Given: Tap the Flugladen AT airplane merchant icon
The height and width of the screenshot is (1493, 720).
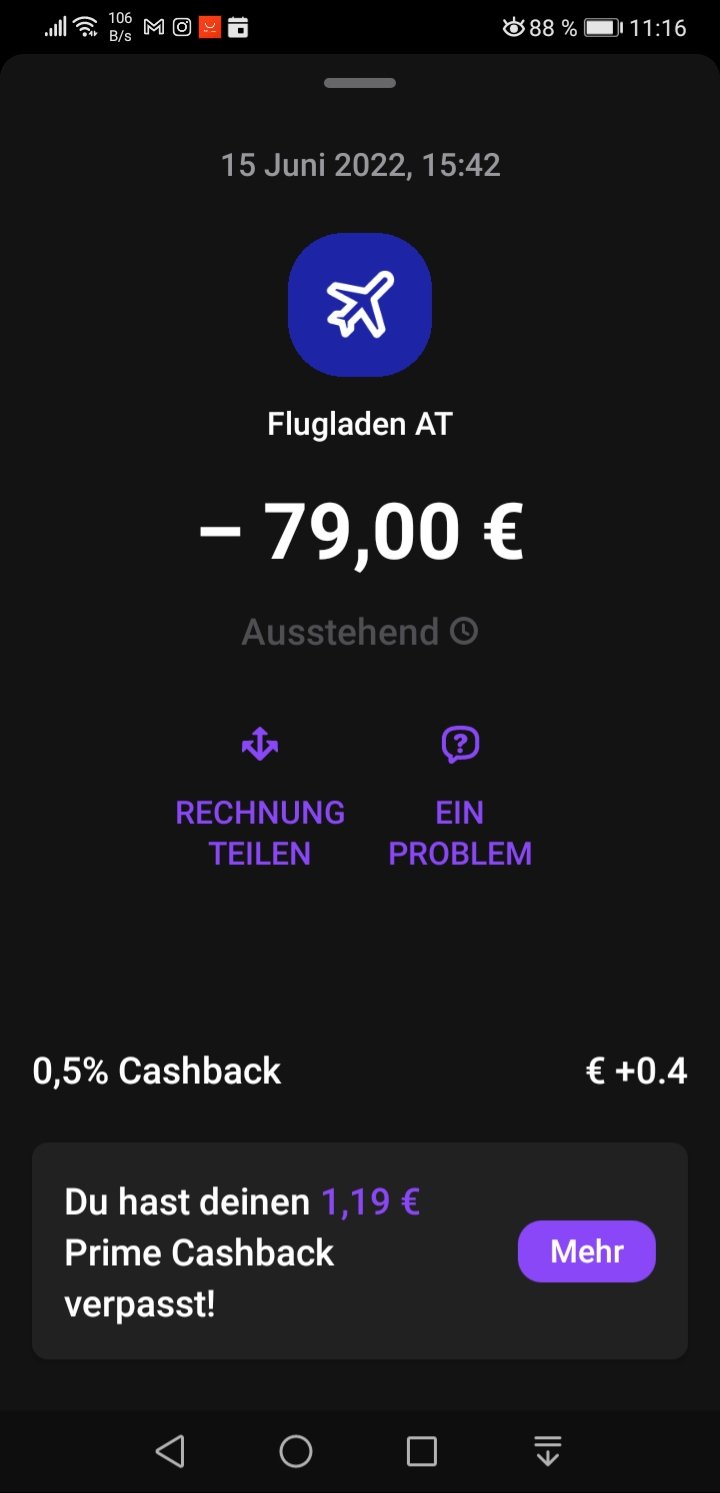Looking at the screenshot, I should pos(360,305).
